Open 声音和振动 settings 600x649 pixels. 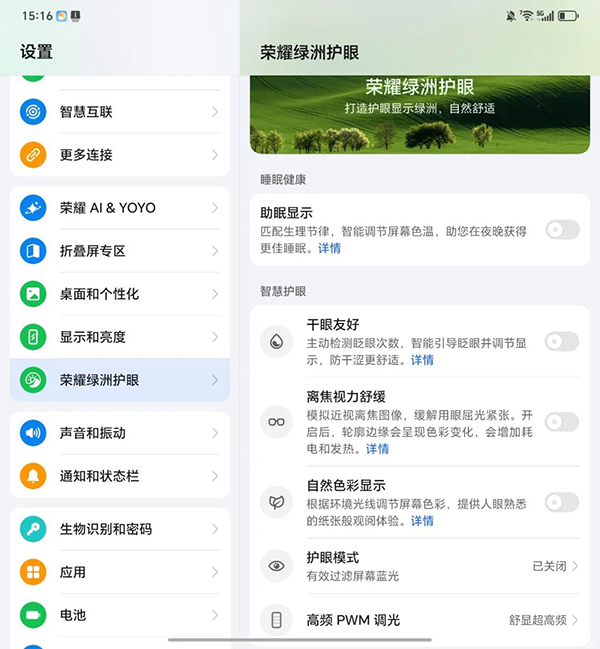coord(120,433)
